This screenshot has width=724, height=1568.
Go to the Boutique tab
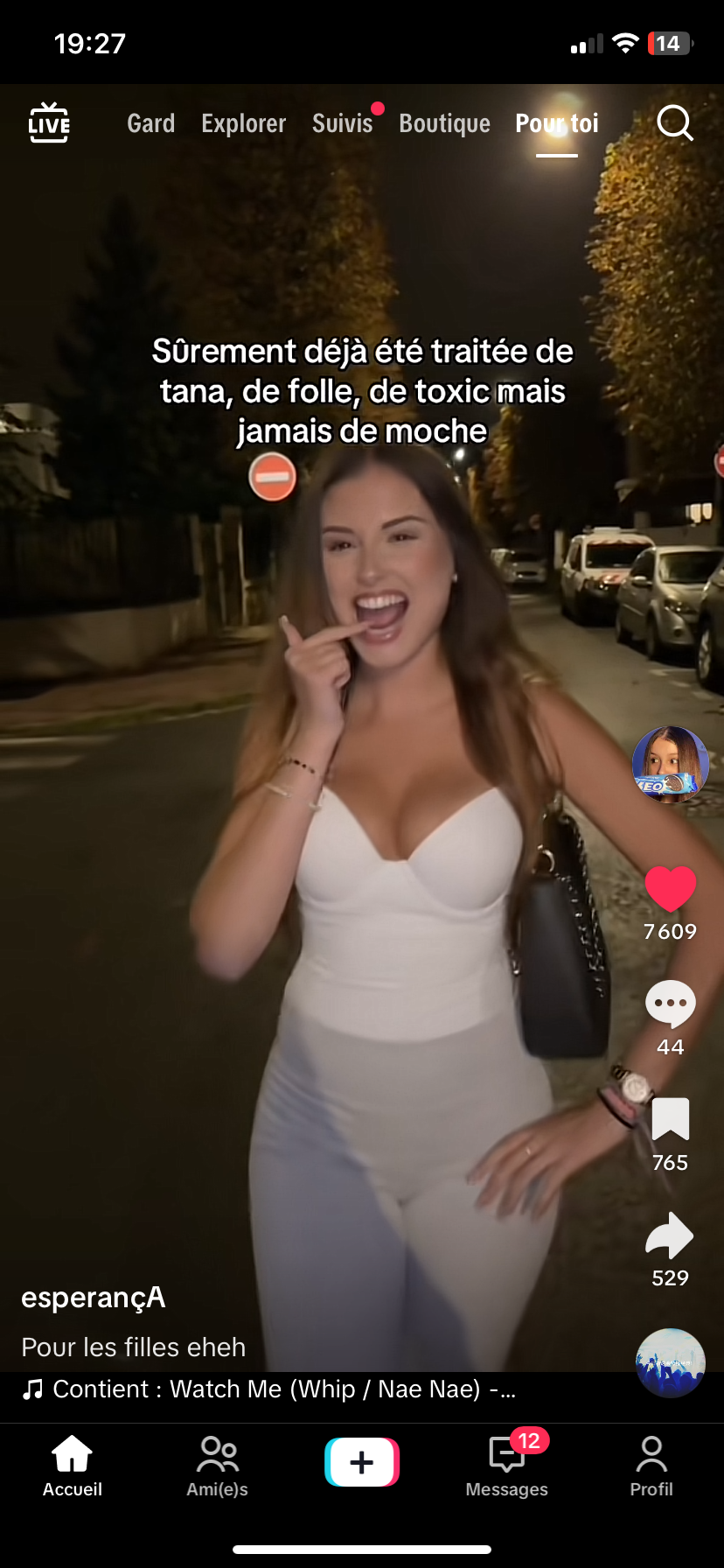click(444, 123)
